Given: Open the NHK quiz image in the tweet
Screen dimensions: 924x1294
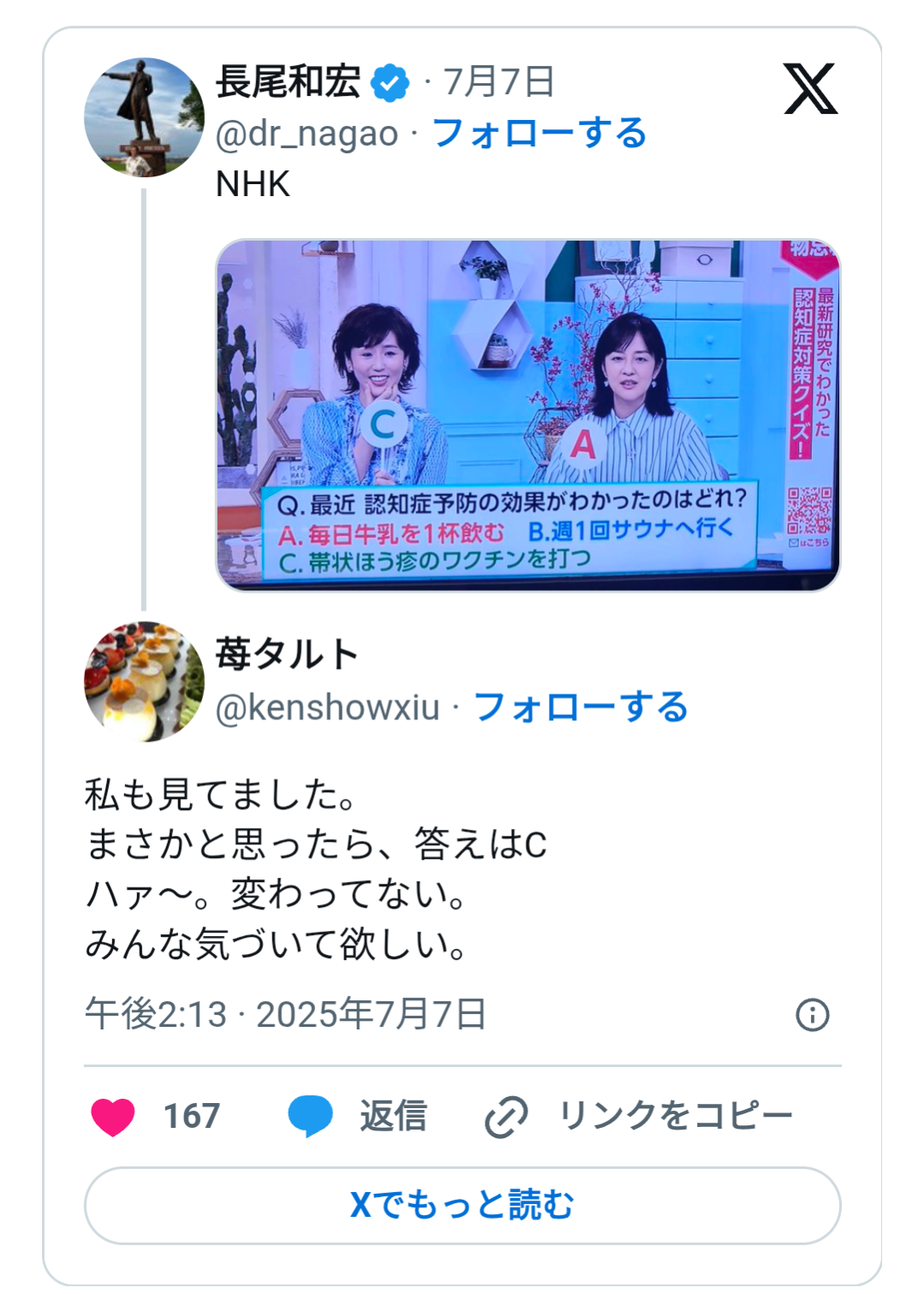Looking at the screenshot, I should pyautogui.click(x=528, y=415).
